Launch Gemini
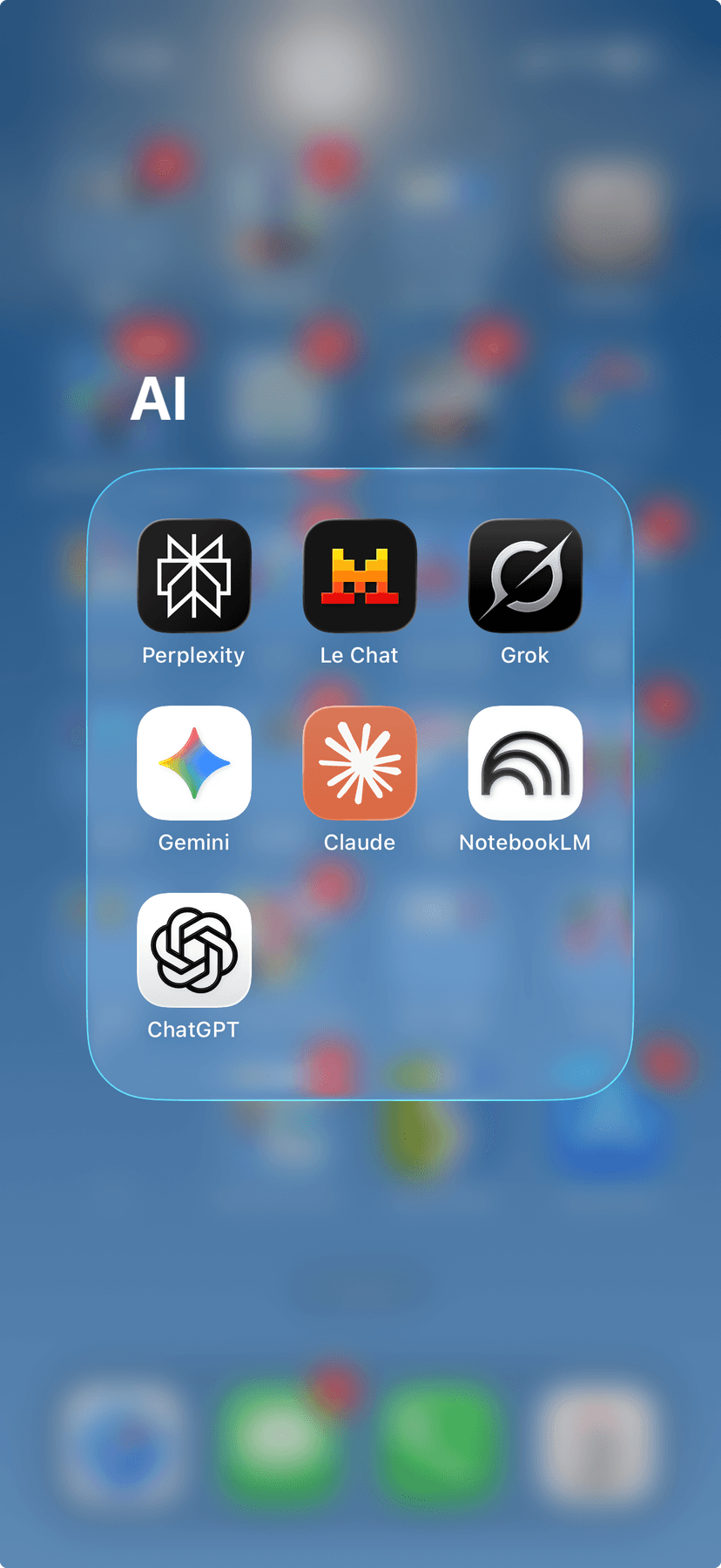Viewport: 721px width, 1568px height. point(193,762)
